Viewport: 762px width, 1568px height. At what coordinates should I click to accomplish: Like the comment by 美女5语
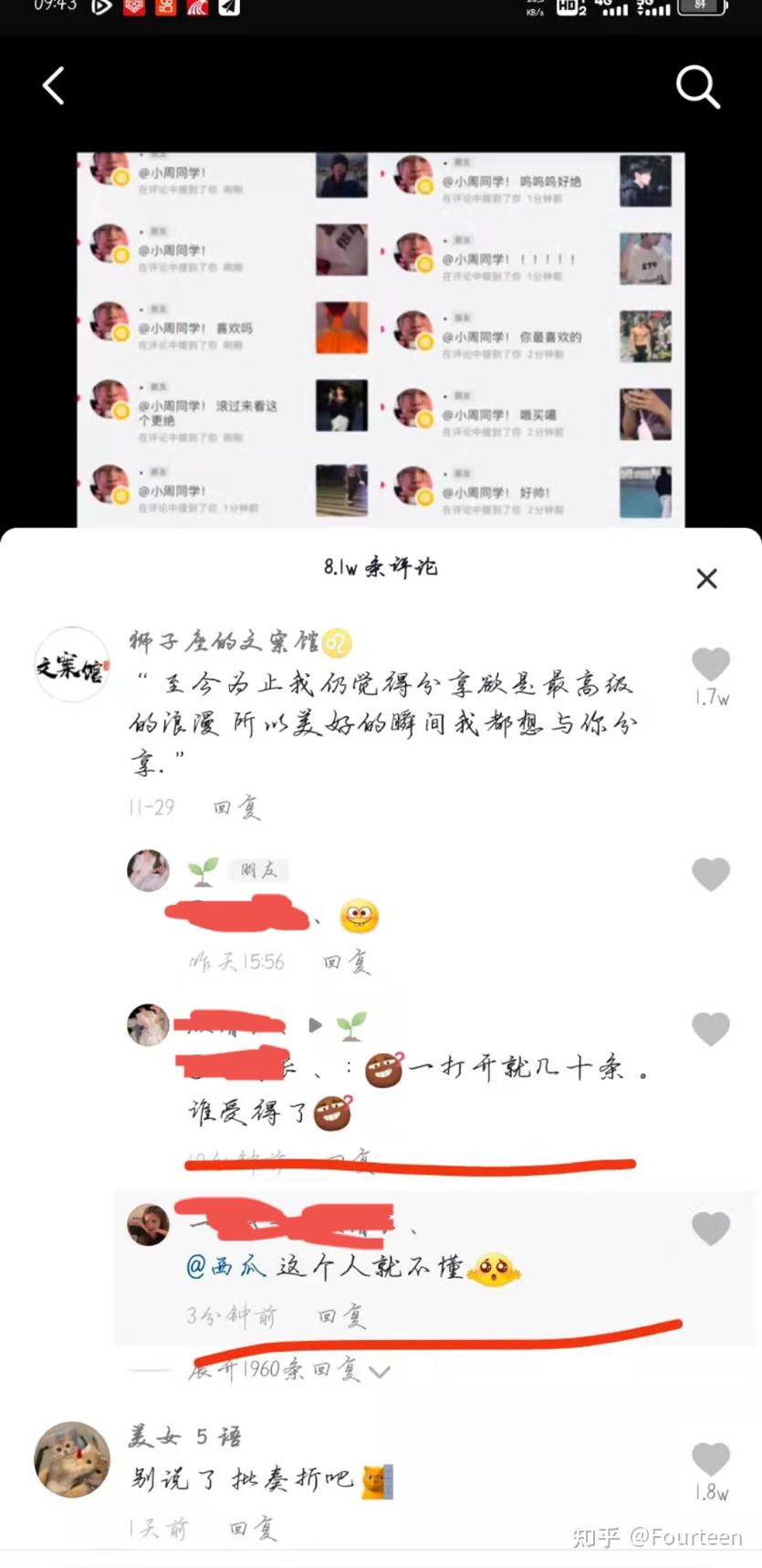[x=711, y=1459]
